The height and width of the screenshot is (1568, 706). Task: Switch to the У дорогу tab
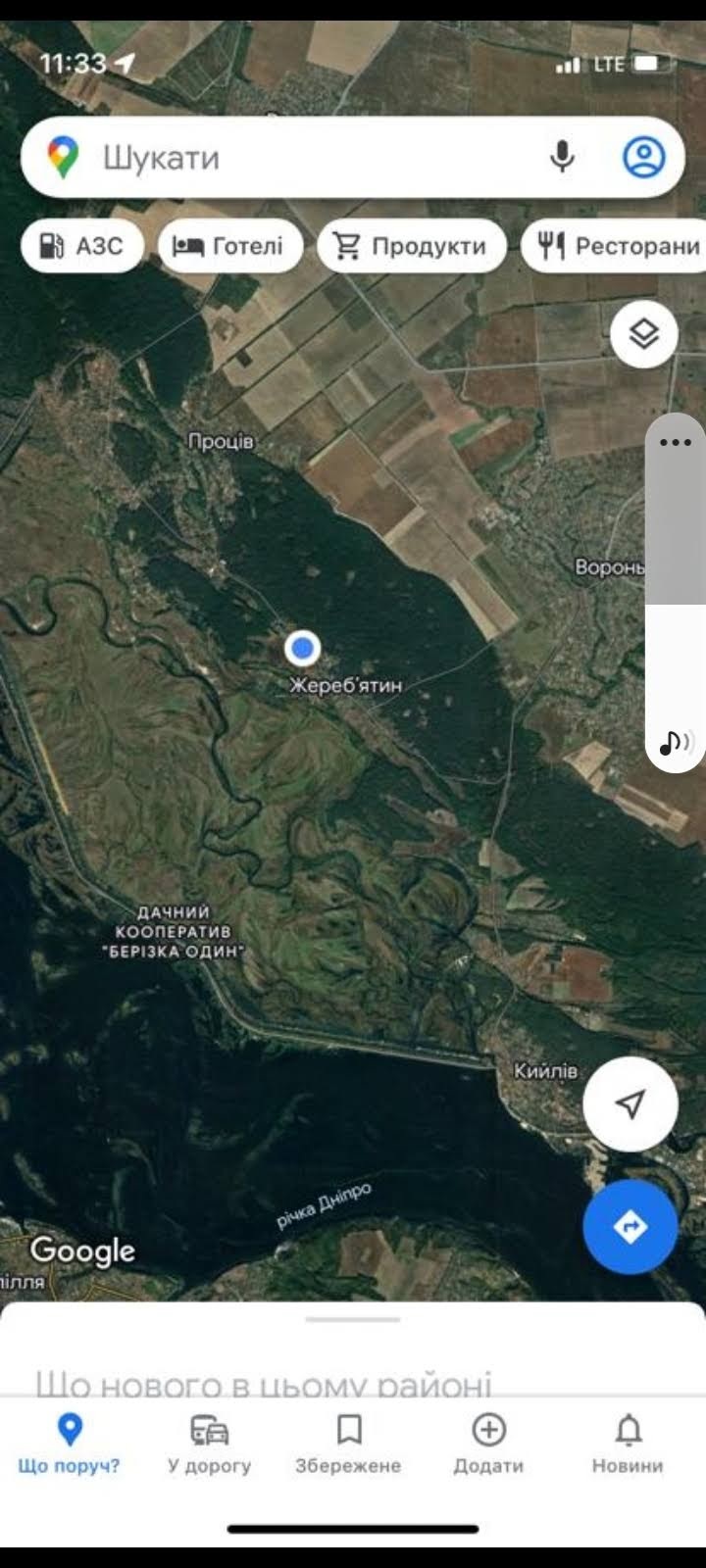coord(209,1445)
